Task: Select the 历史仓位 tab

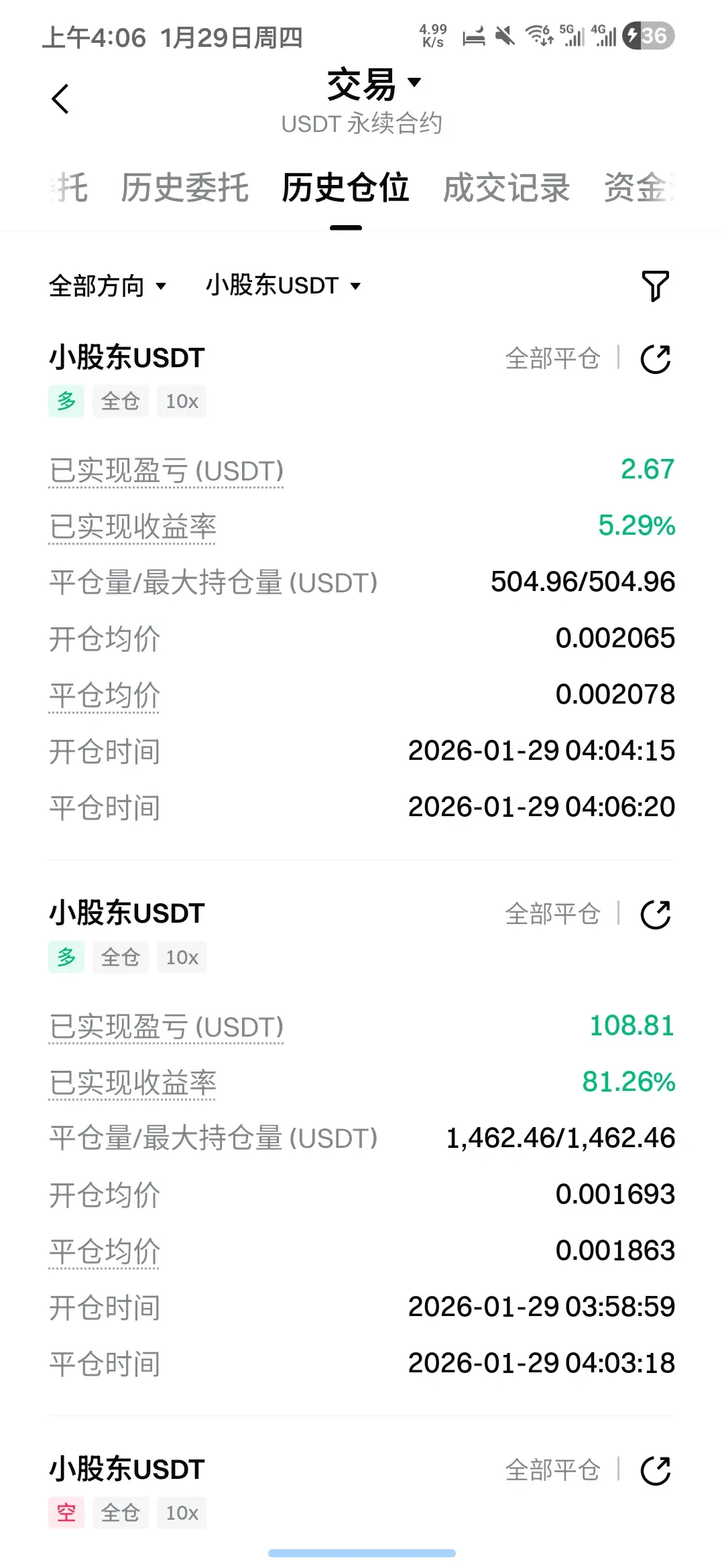Action: (345, 187)
